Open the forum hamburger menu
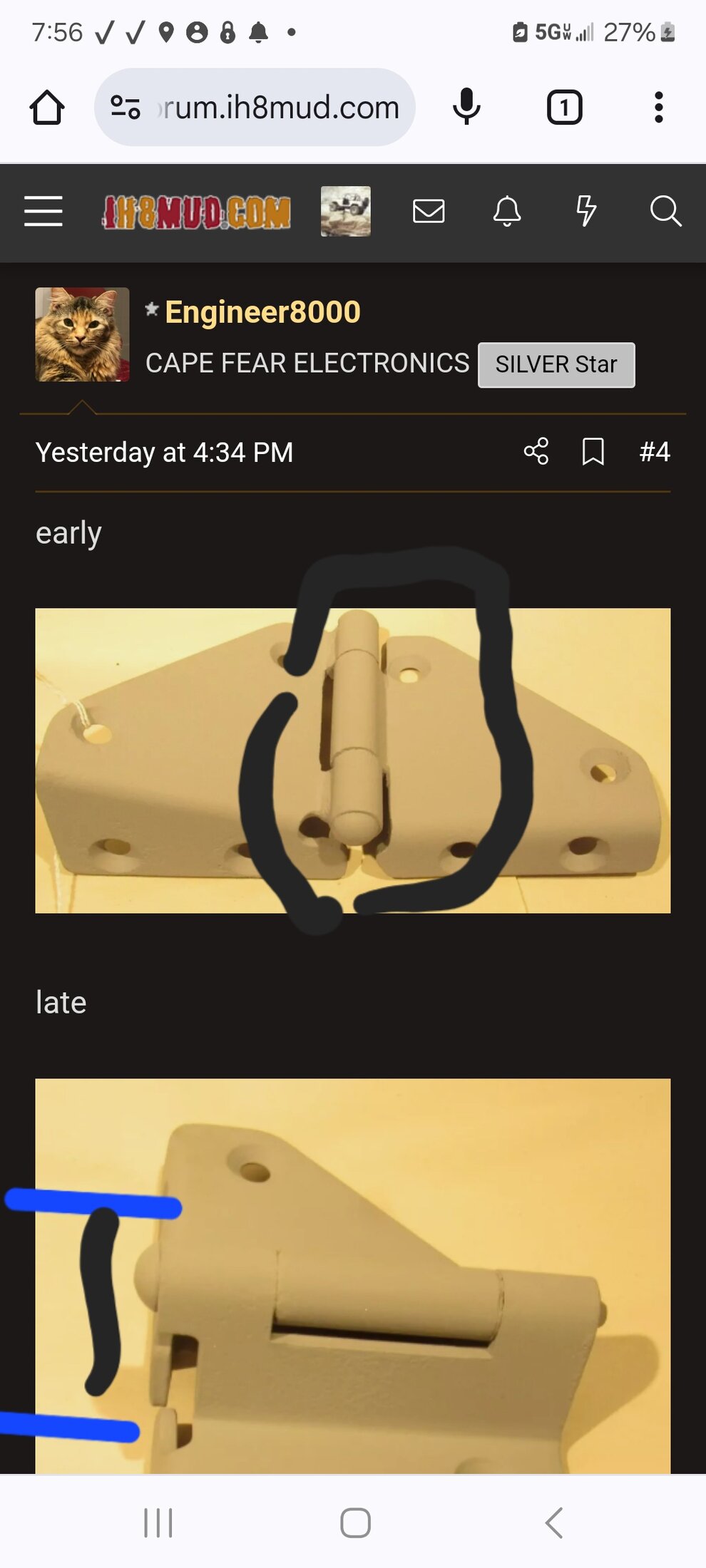 pos(44,211)
